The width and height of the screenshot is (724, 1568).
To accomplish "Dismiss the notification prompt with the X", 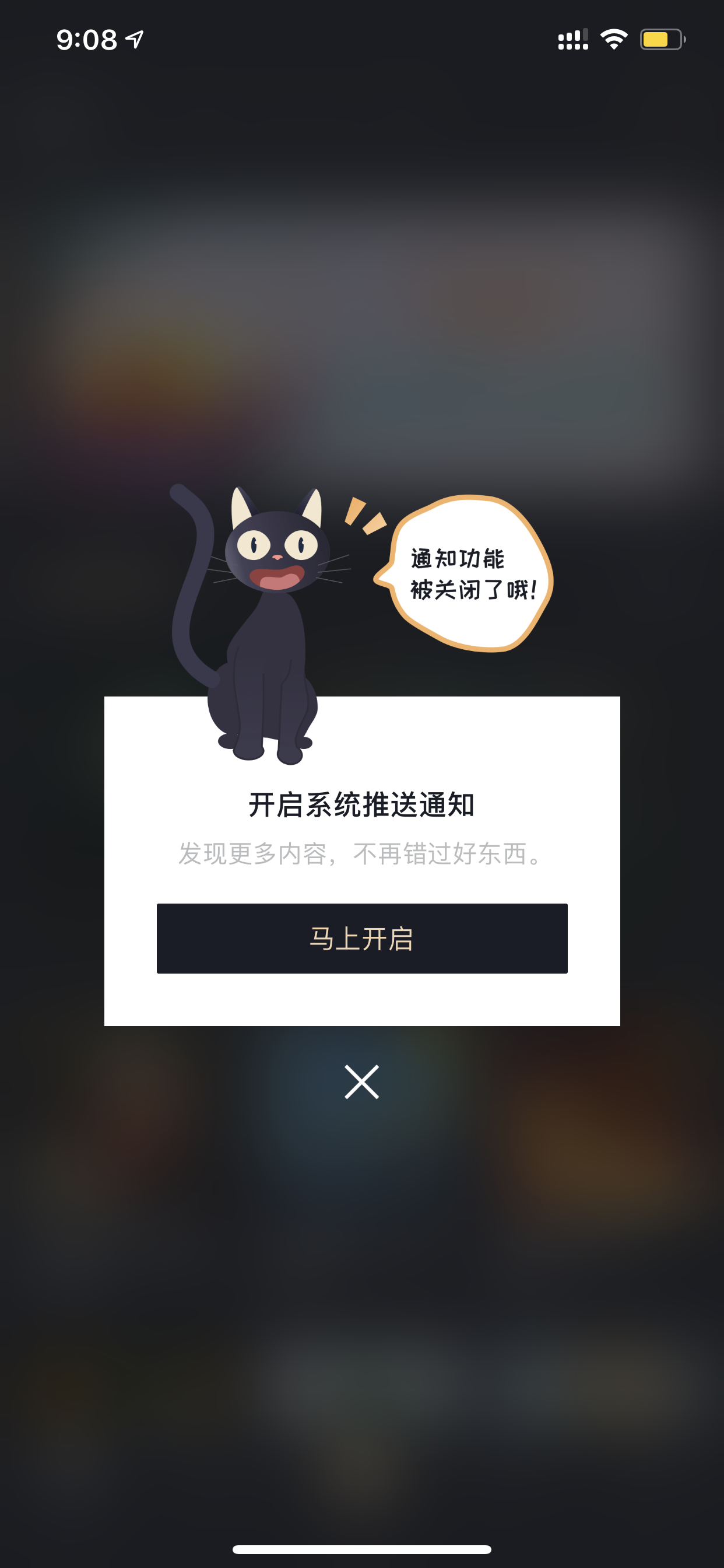I will [x=362, y=1081].
